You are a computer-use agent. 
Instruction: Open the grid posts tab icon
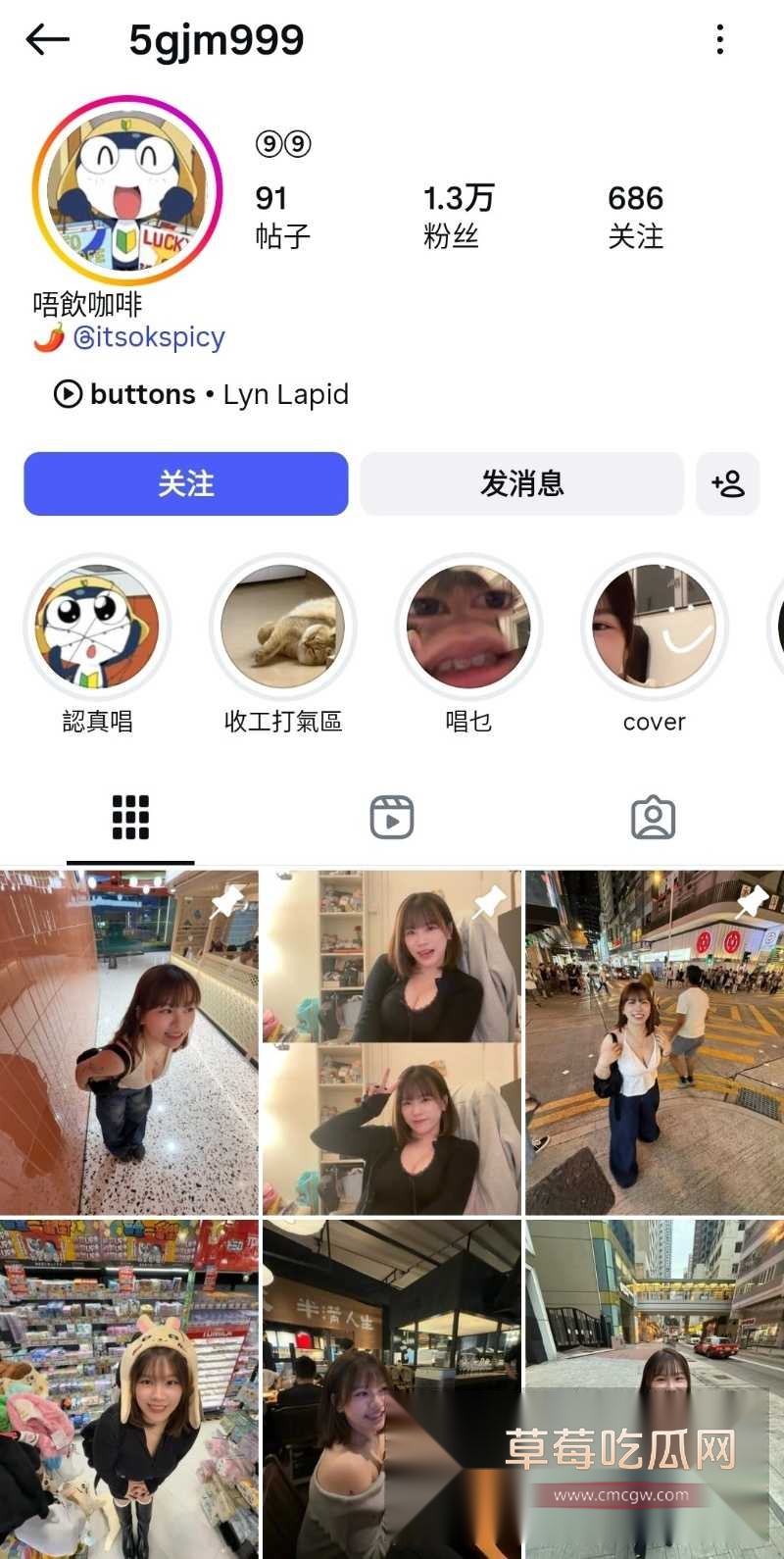click(x=129, y=816)
